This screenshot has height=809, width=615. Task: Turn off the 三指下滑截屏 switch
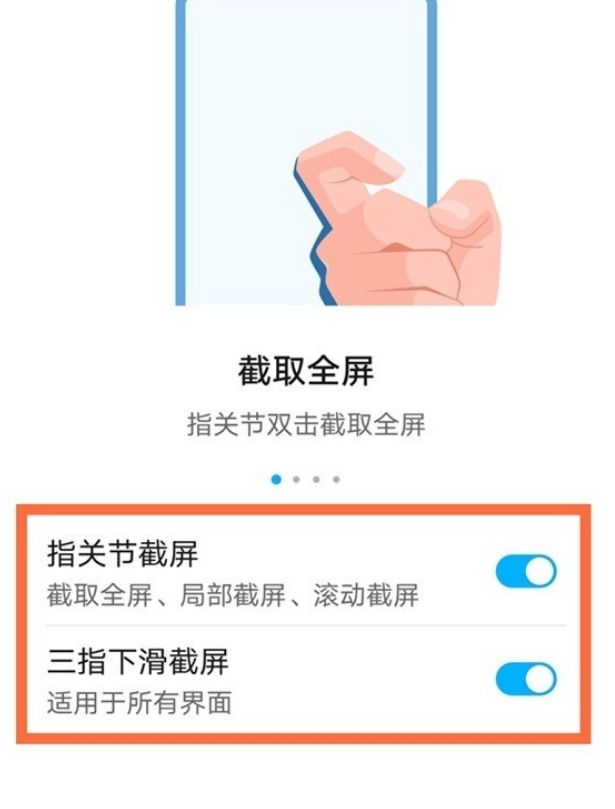(x=526, y=680)
